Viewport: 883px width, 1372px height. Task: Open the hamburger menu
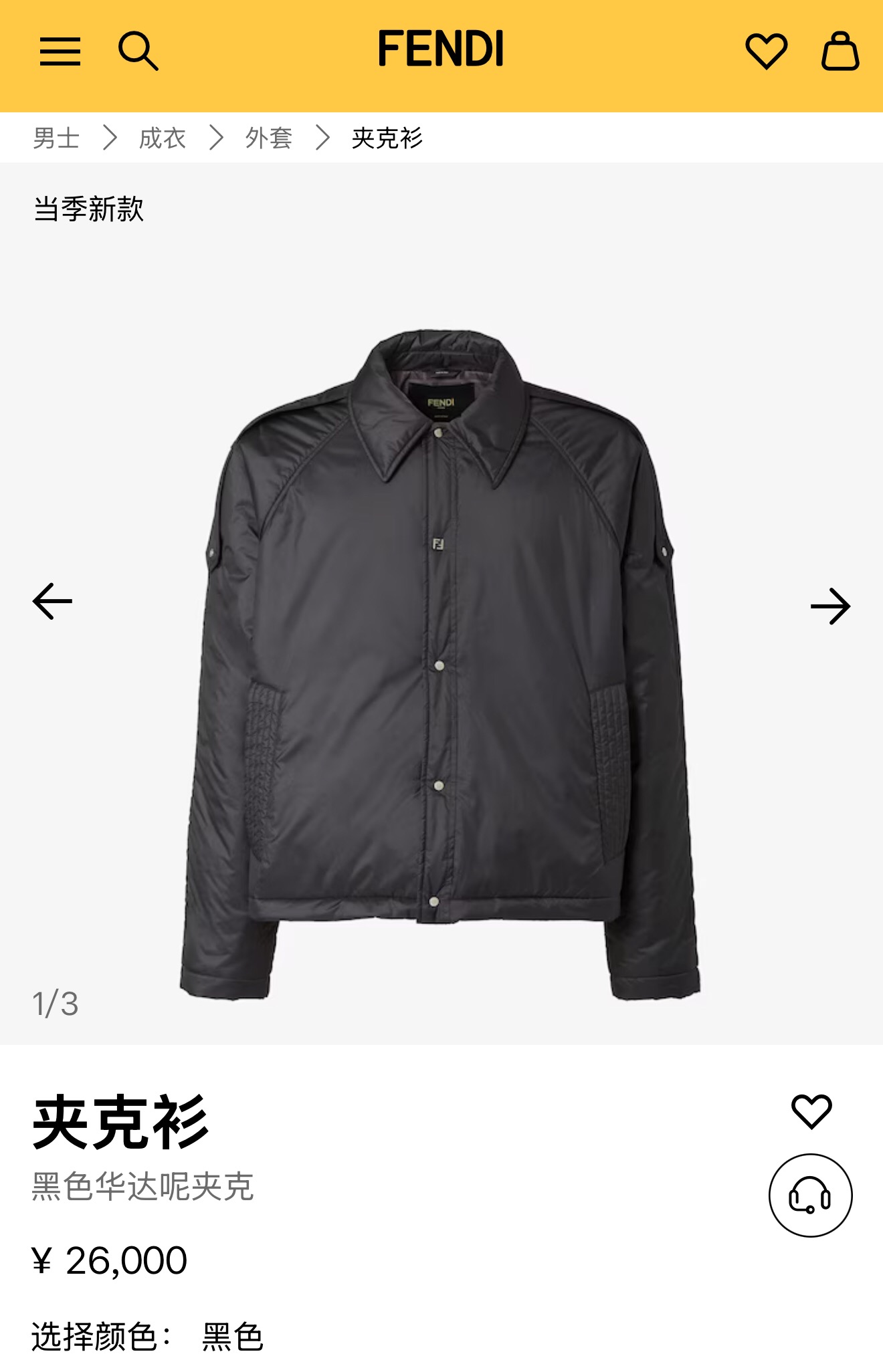click(60, 51)
